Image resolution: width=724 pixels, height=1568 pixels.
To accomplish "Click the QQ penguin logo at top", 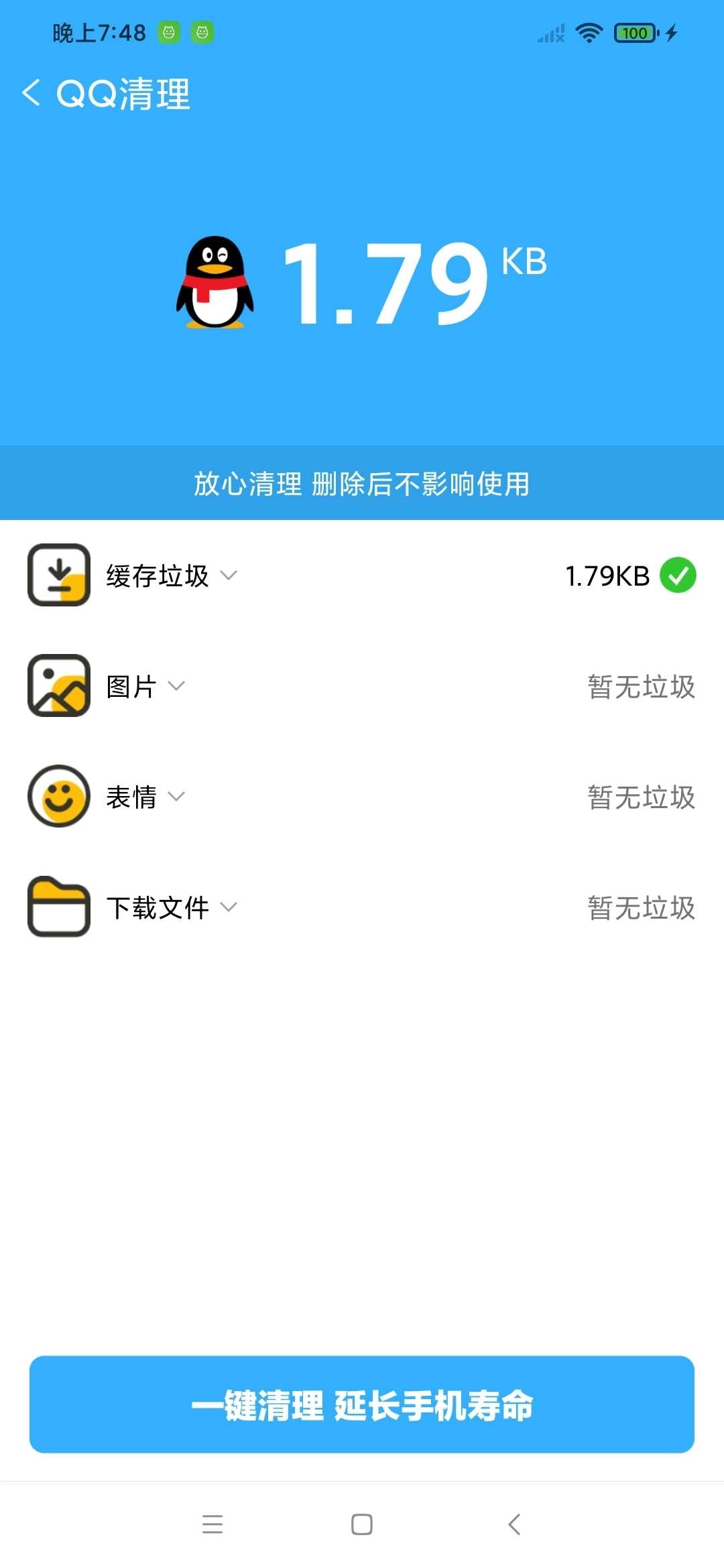I will pos(213,285).
